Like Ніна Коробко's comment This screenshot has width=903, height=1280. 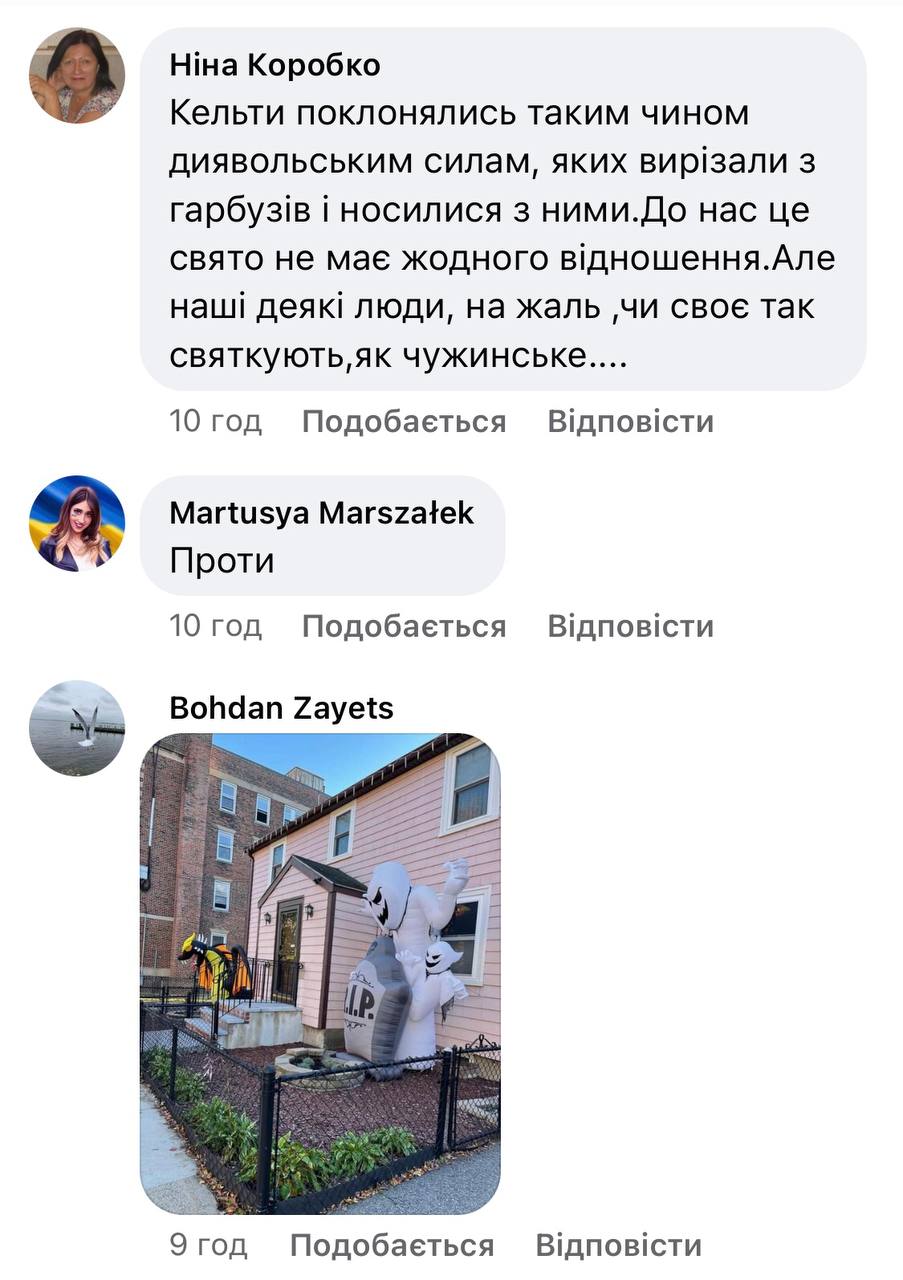click(x=404, y=422)
